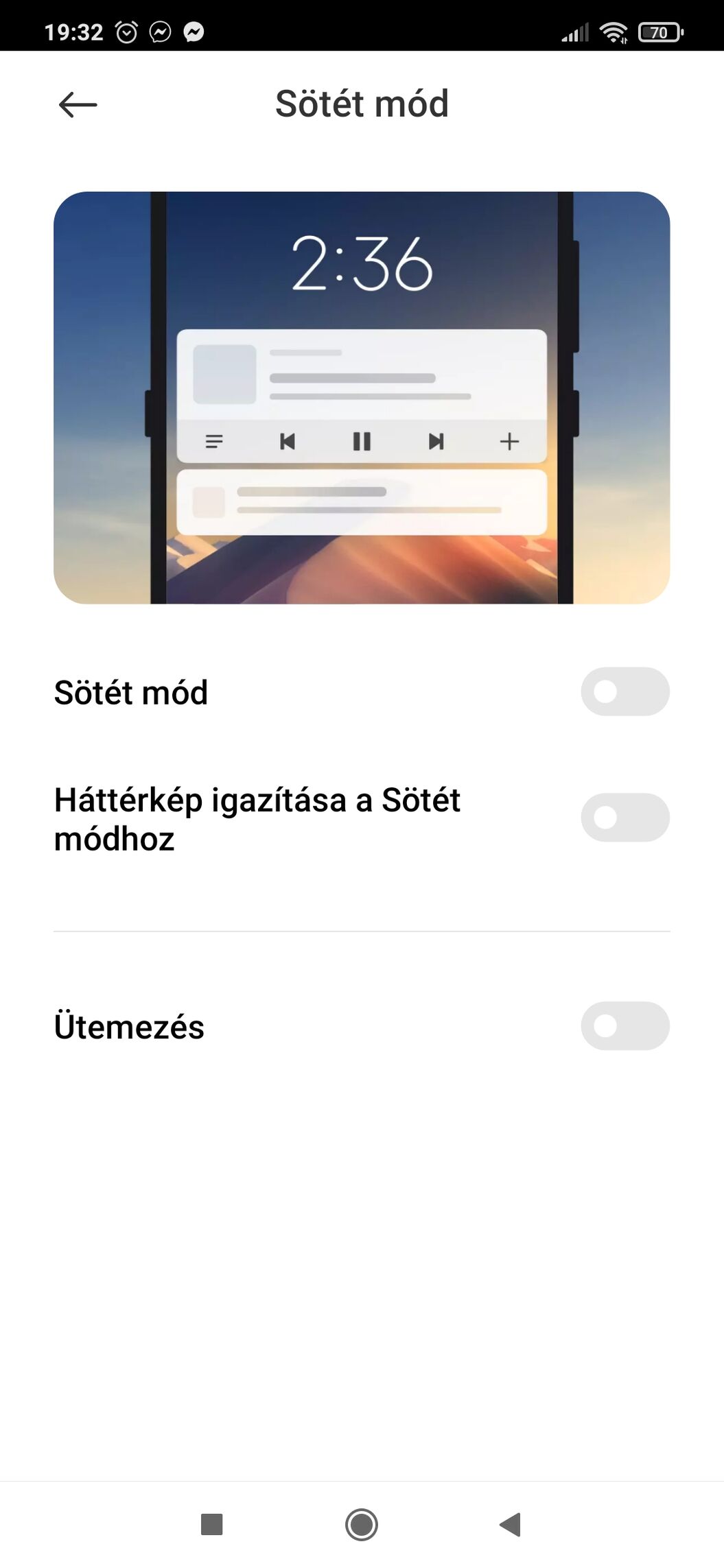Toggle Háttérkép igazítása a Sötét módhoz
The image size is (724, 1568).
[x=624, y=818]
